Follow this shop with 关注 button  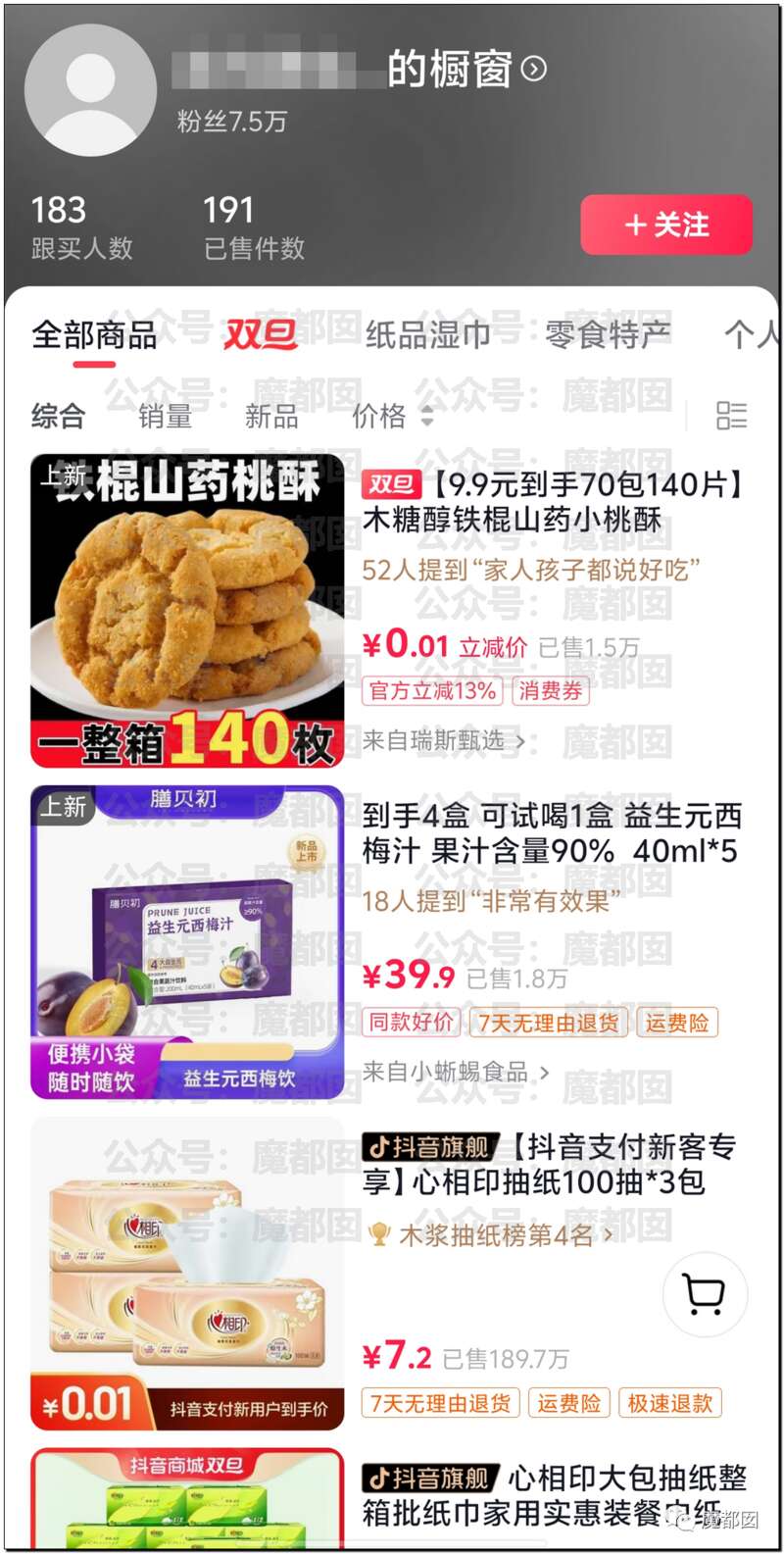[666, 225]
